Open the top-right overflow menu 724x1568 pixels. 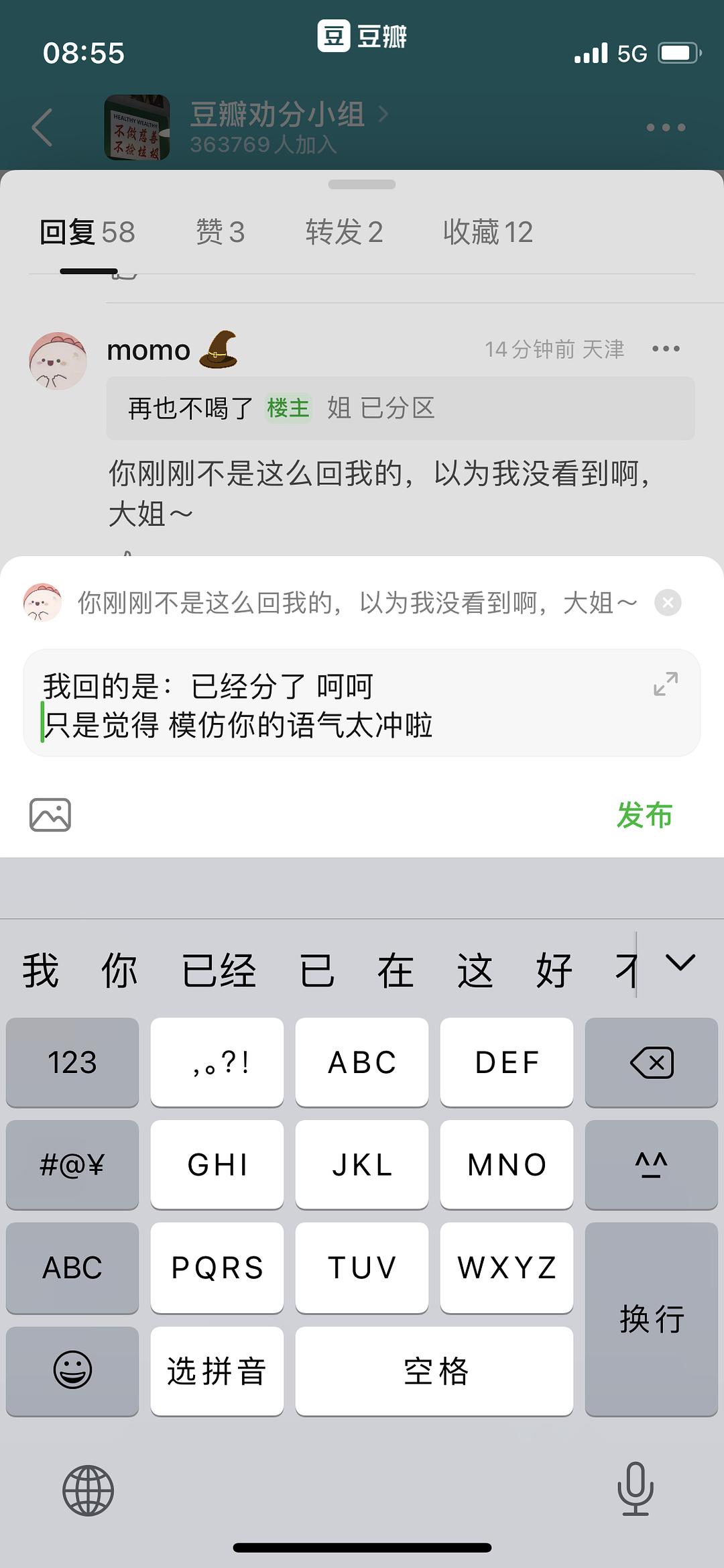666,127
